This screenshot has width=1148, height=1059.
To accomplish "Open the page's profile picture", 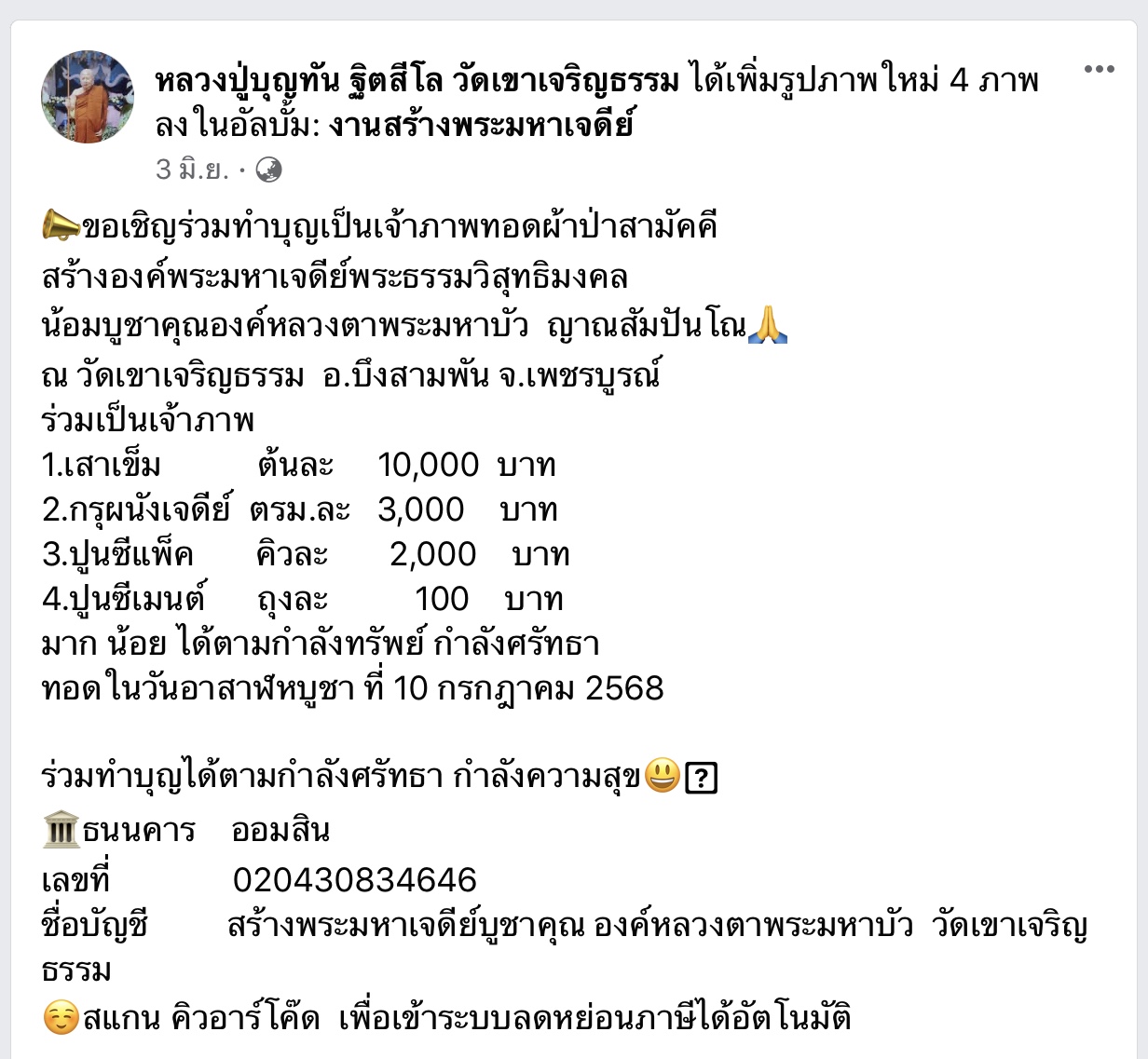I will [x=88, y=97].
